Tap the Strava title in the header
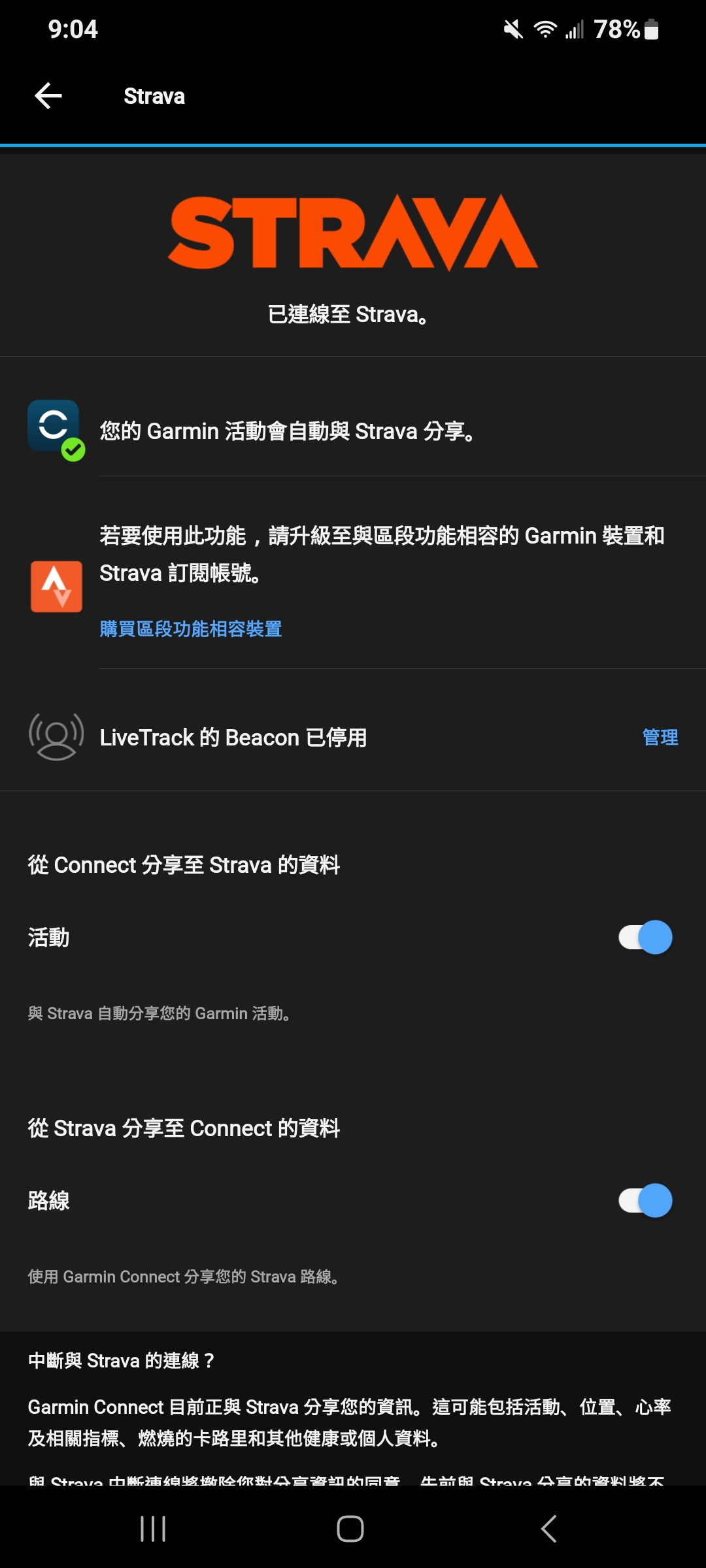The height and width of the screenshot is (1568, 706). (x=154, y=95)
